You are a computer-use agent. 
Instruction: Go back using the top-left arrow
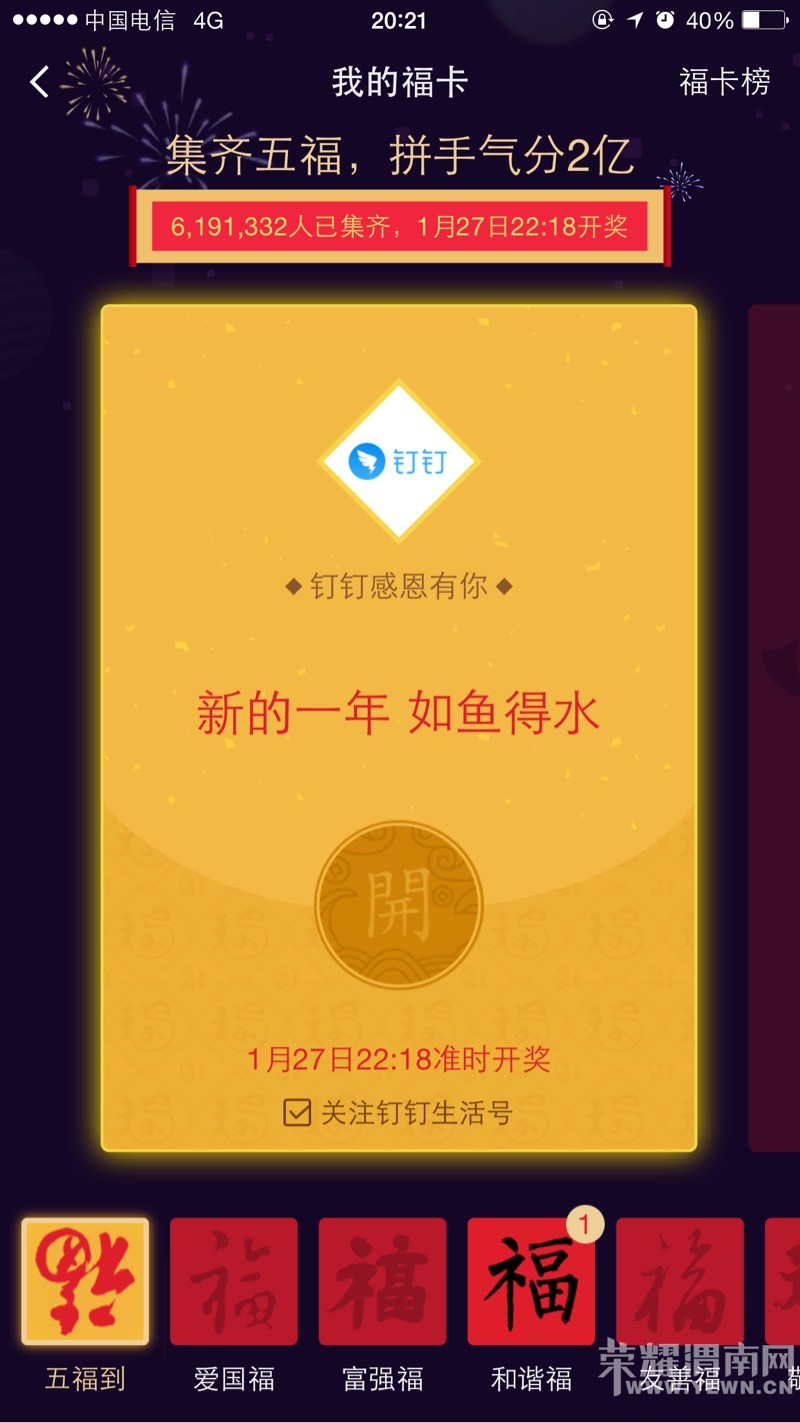coord(40,82)
